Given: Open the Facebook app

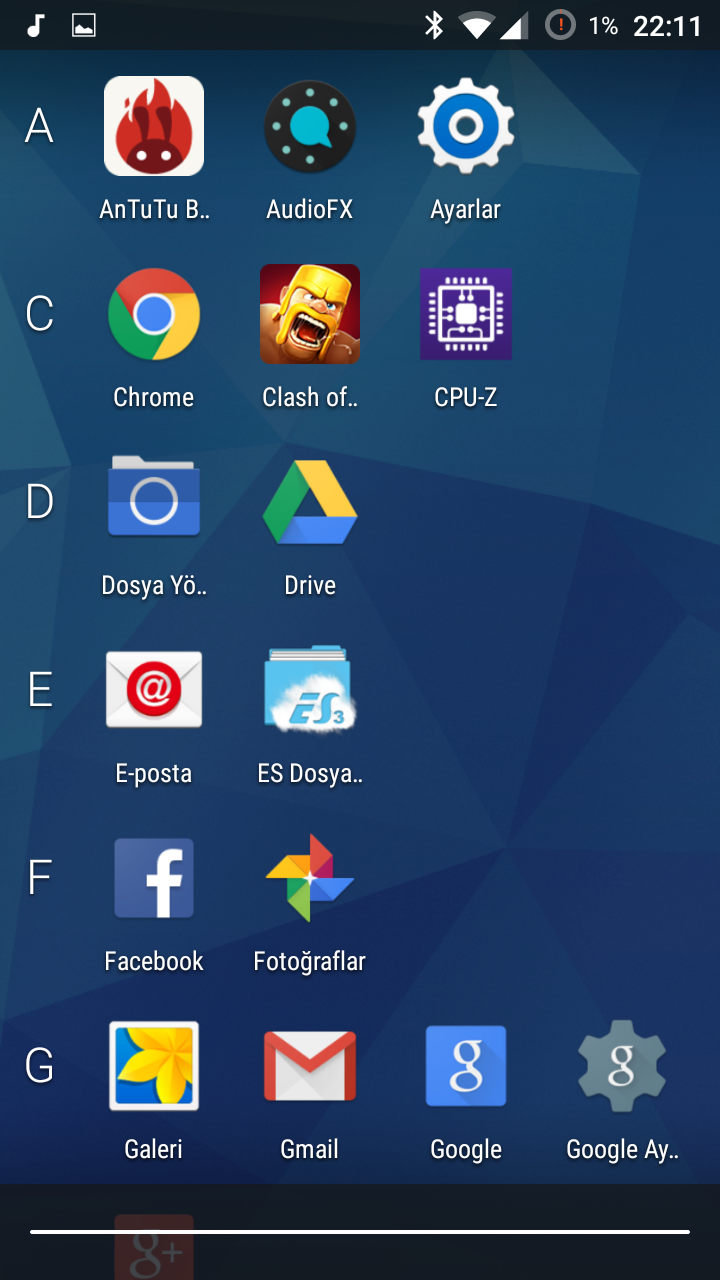Looking at the screenshot, I should pos(153,877).
